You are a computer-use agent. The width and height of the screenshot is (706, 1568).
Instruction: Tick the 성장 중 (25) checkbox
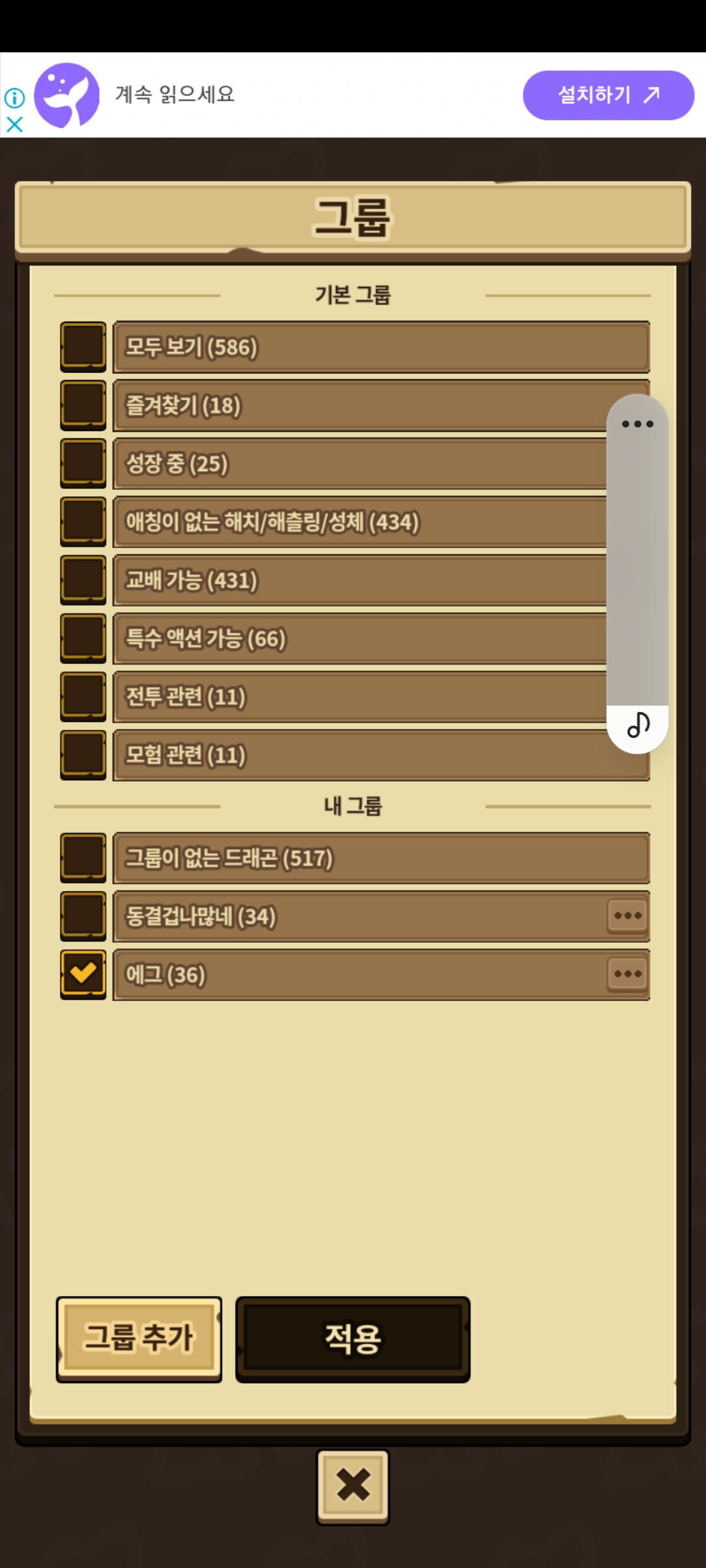(83, 463)
